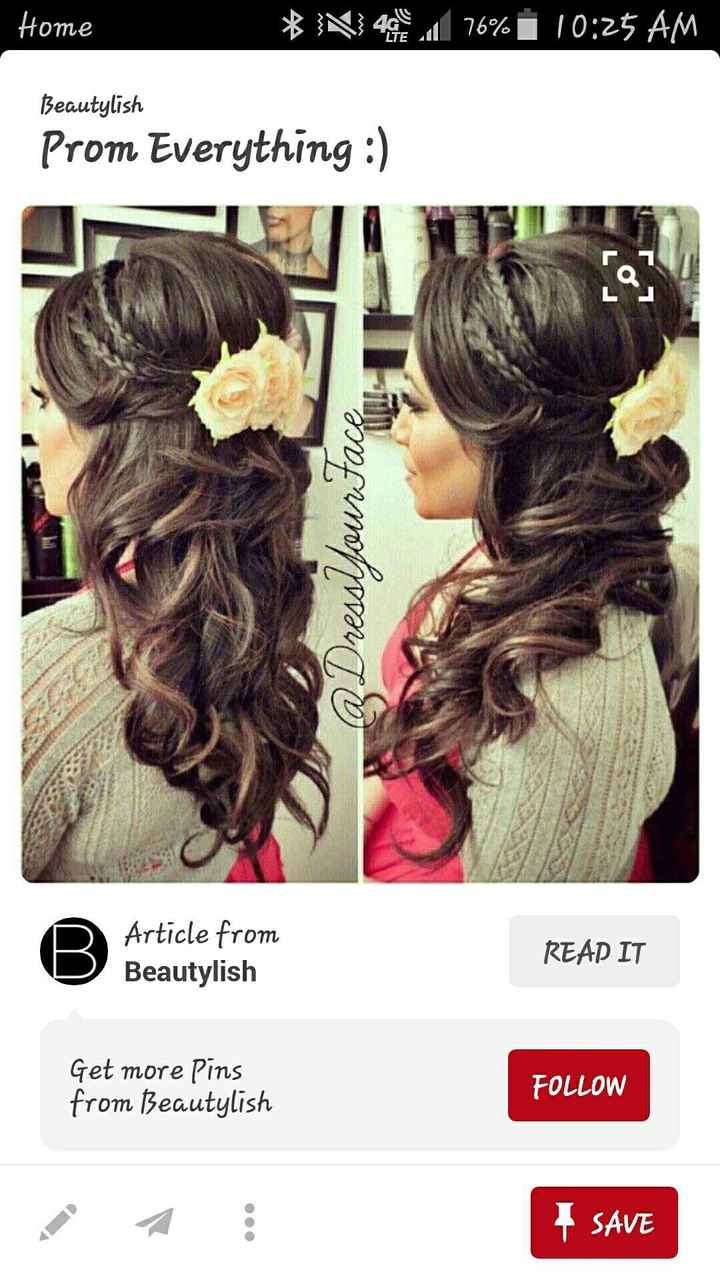Open the send pin paper plane icon
Image resolution: width=720 pixels, height=1280 pixels.
pos(152,1220)
